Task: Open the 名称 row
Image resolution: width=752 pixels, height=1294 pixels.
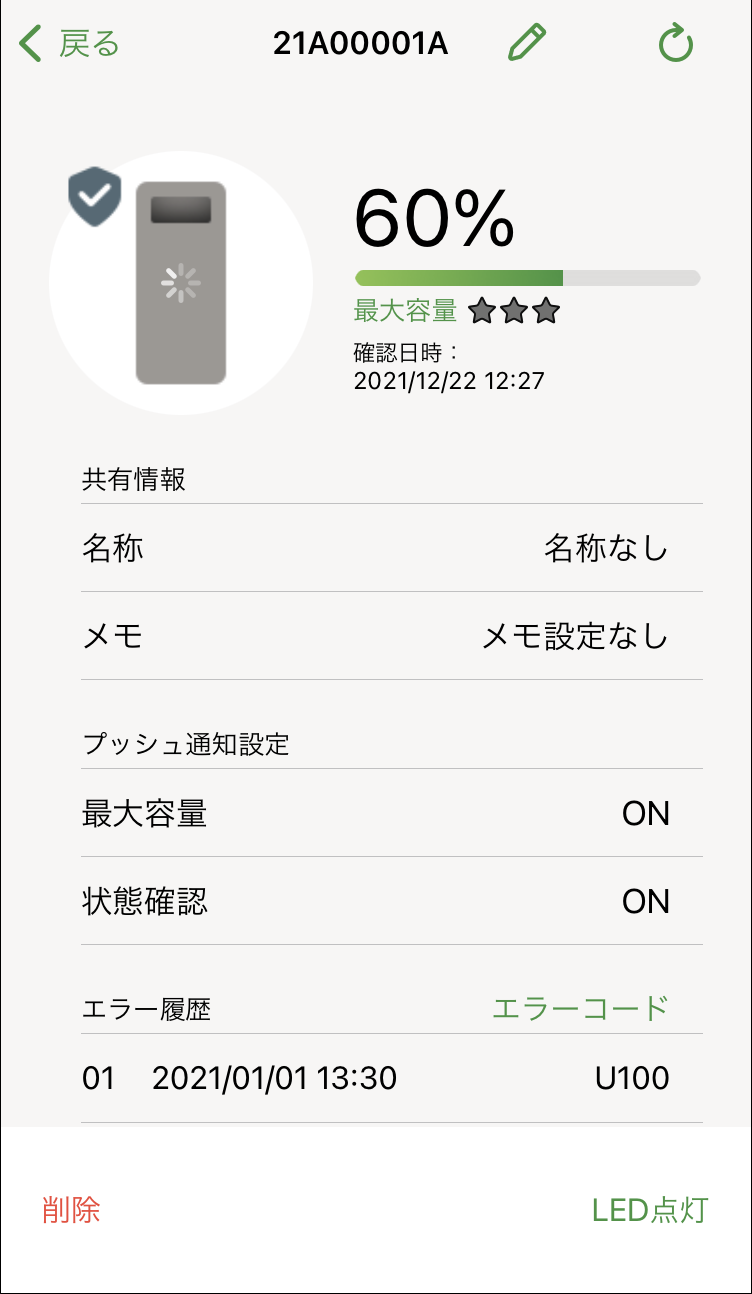Action: coord(391,548)
